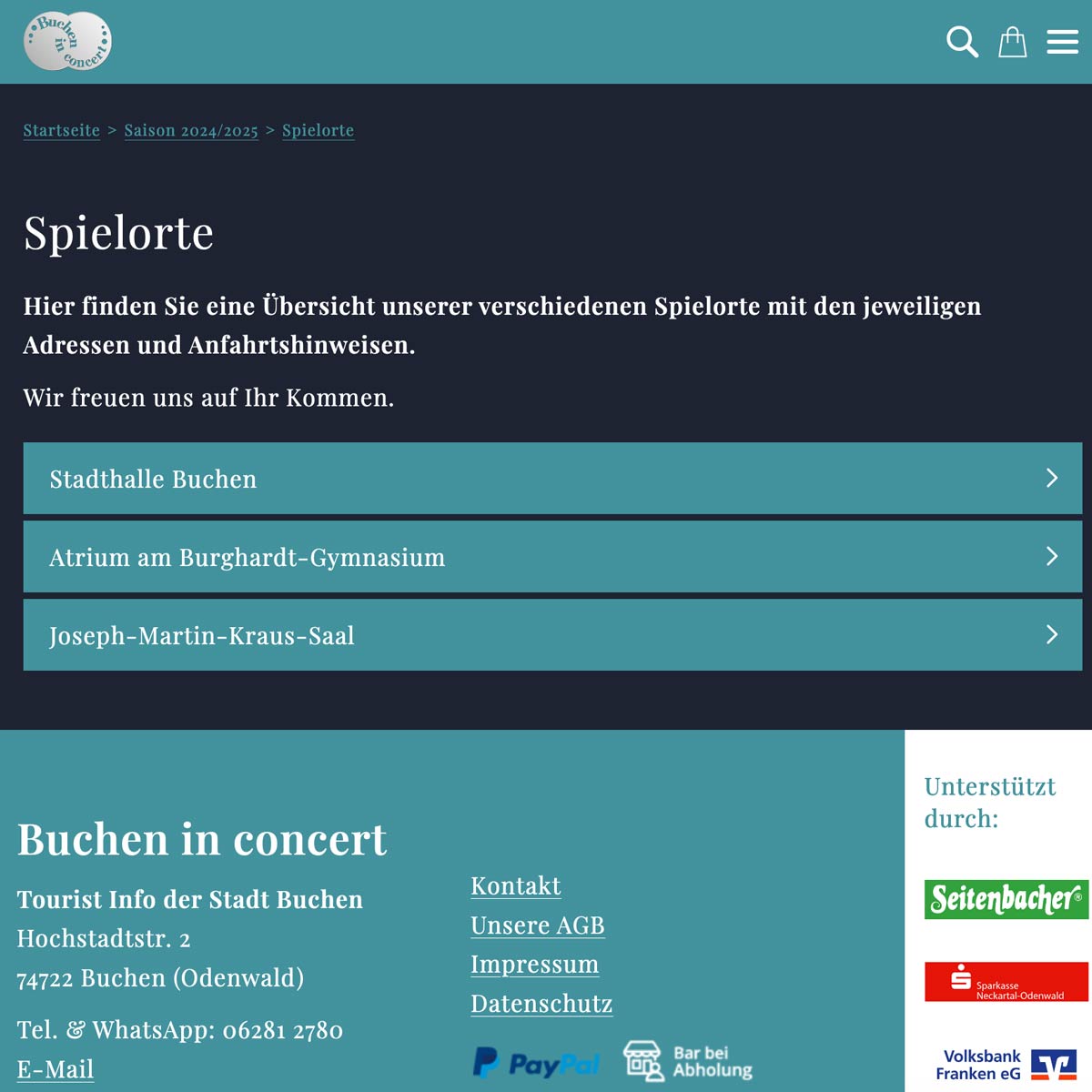Go to Startseite via breadcrumb
Image resolution: width=1092 pixels, height=1092 pixels.
point(62,130)
